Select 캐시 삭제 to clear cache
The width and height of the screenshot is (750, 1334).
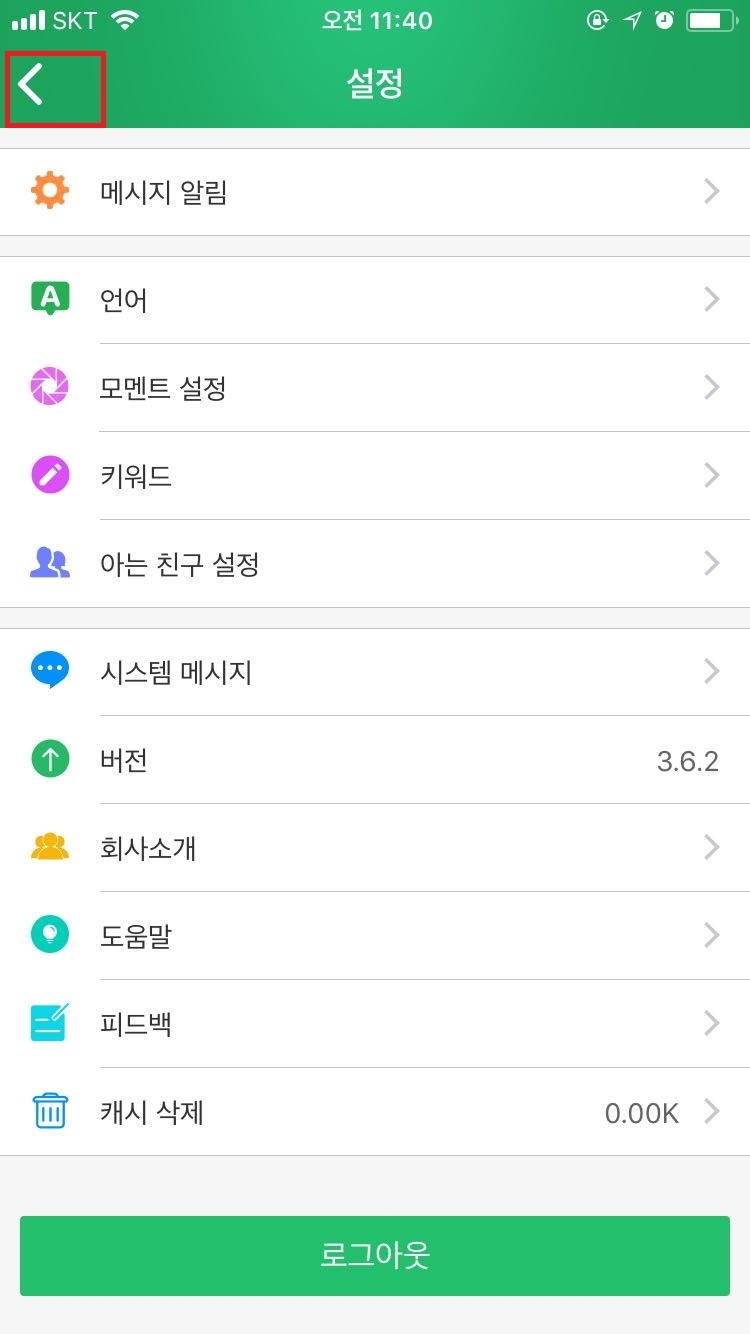point(375,1112)
